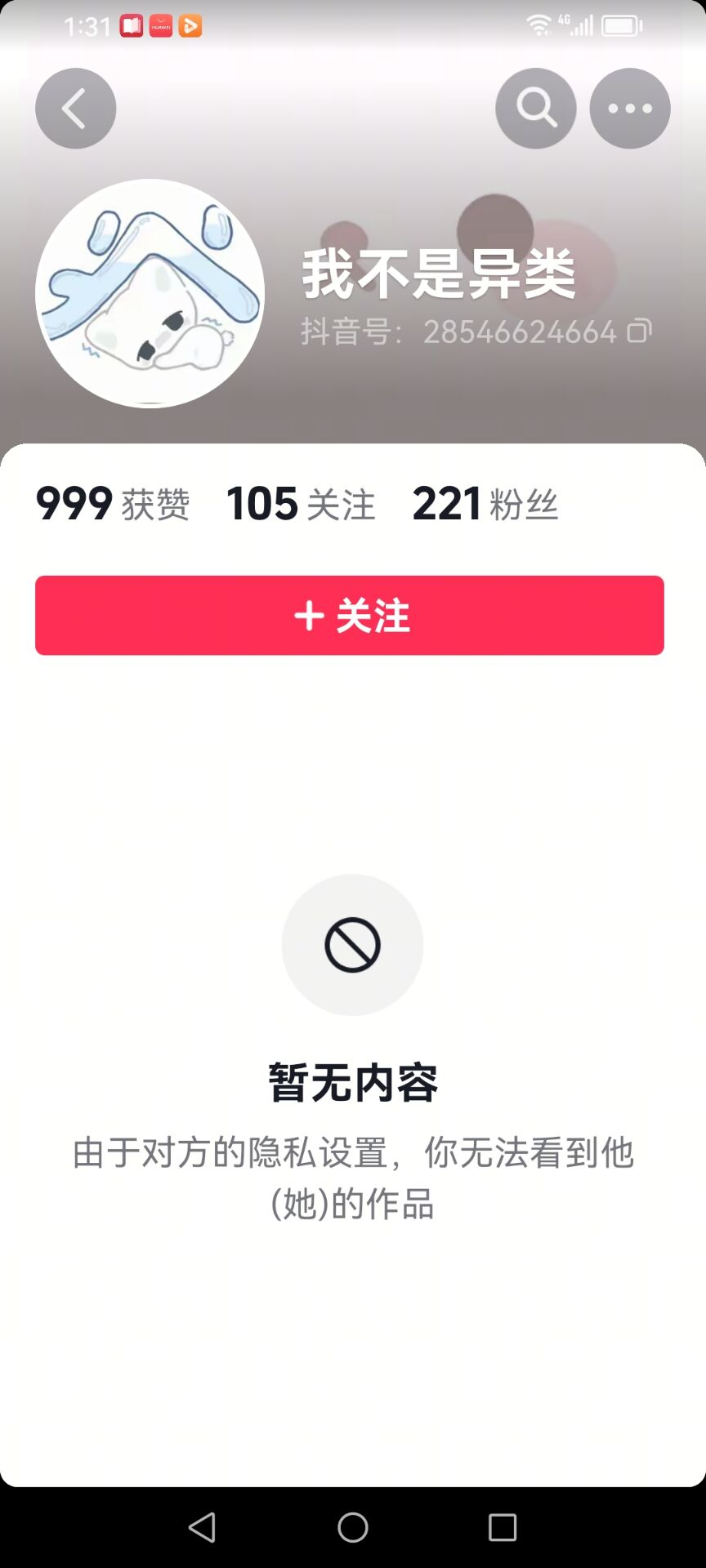This screenshot has height=1568, width=706.
Task: Open the three-dot more options menu
Action: point(630,109)
